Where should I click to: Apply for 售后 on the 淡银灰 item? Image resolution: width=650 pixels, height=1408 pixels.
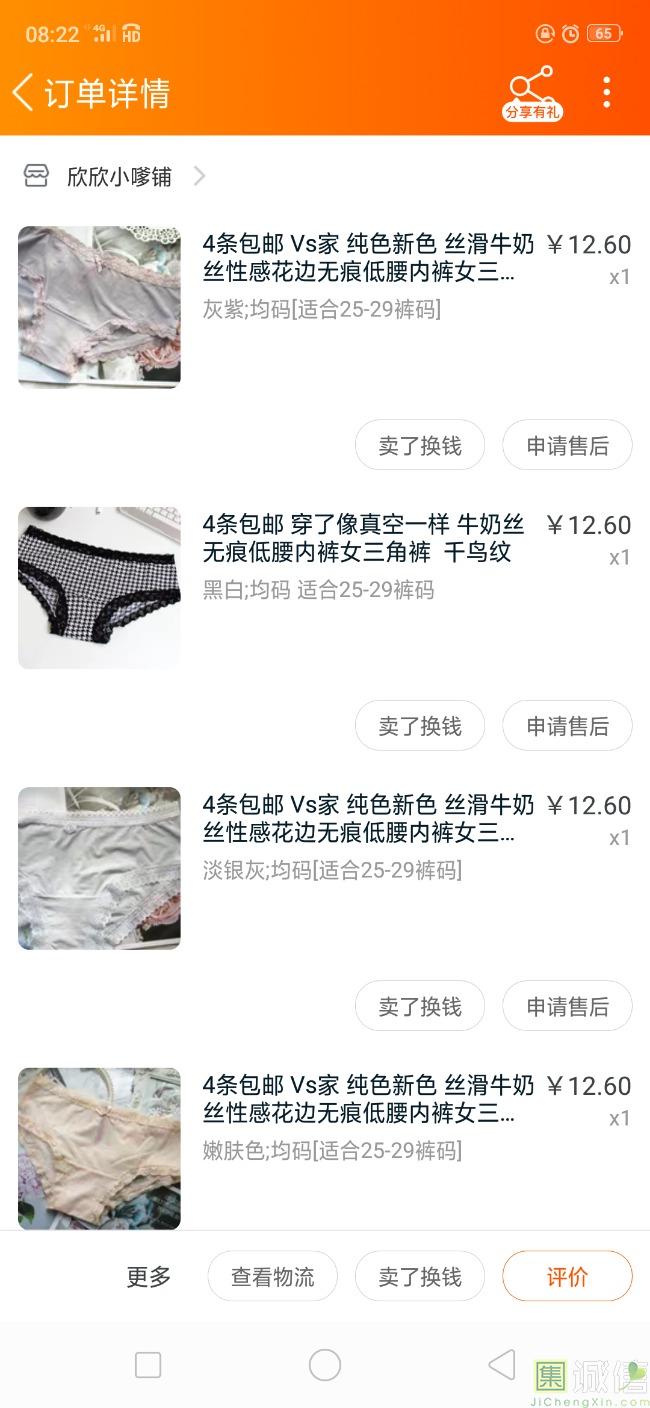pos(567,1006)
